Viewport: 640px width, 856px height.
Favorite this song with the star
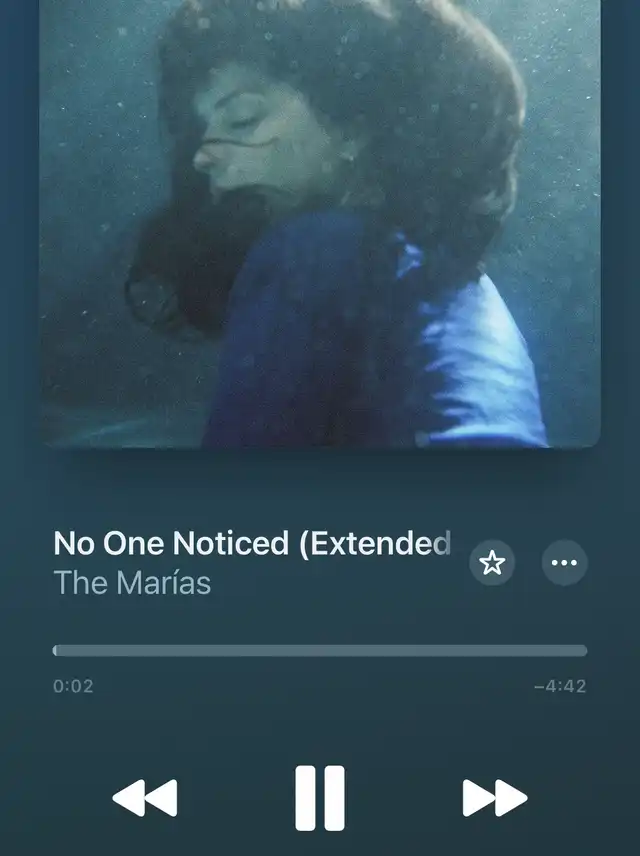(491, 564)
